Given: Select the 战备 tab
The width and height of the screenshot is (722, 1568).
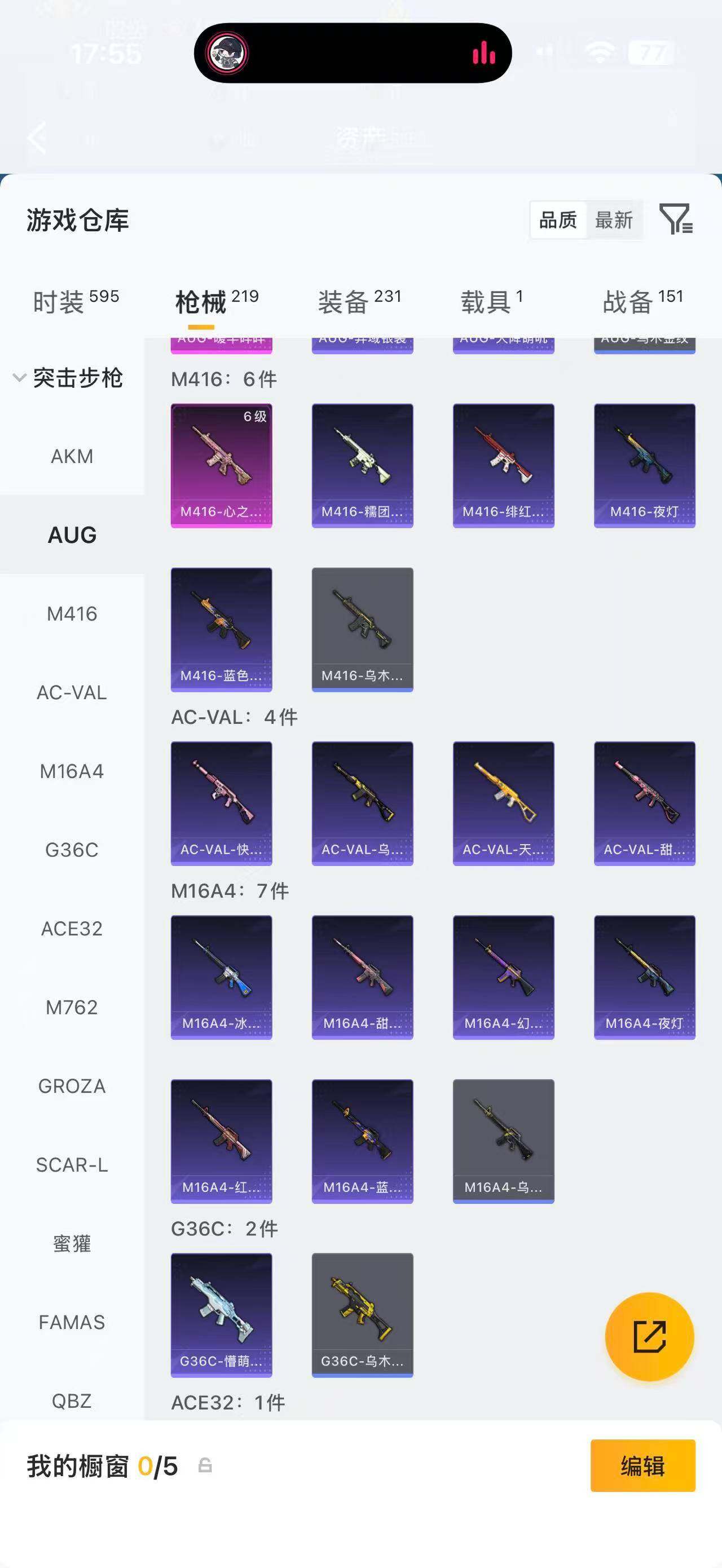Looking at the screenshot, I should [x=643, y=301].
